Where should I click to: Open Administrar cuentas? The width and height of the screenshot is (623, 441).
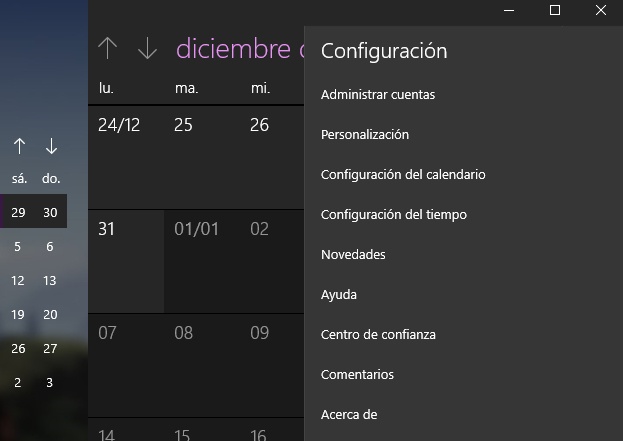377,95
